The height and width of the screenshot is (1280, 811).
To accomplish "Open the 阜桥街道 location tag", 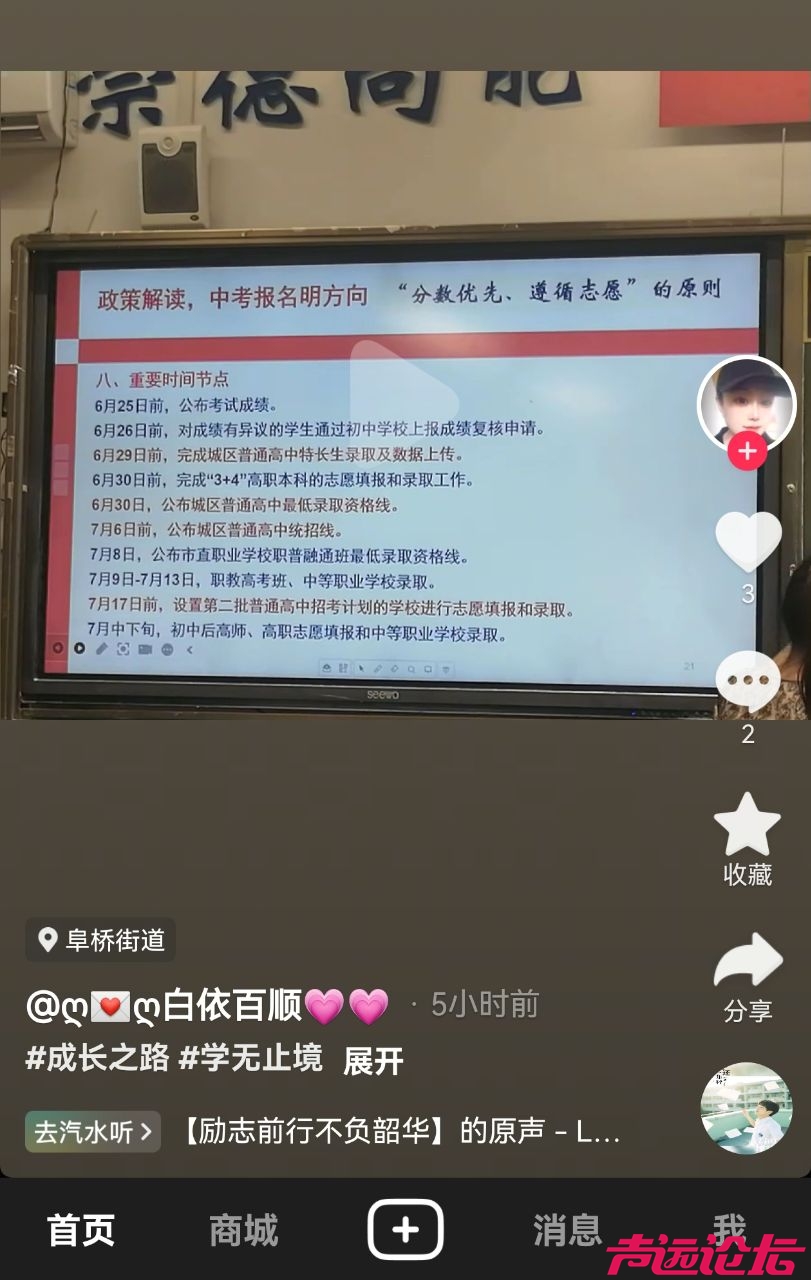I will click(101, 940).
